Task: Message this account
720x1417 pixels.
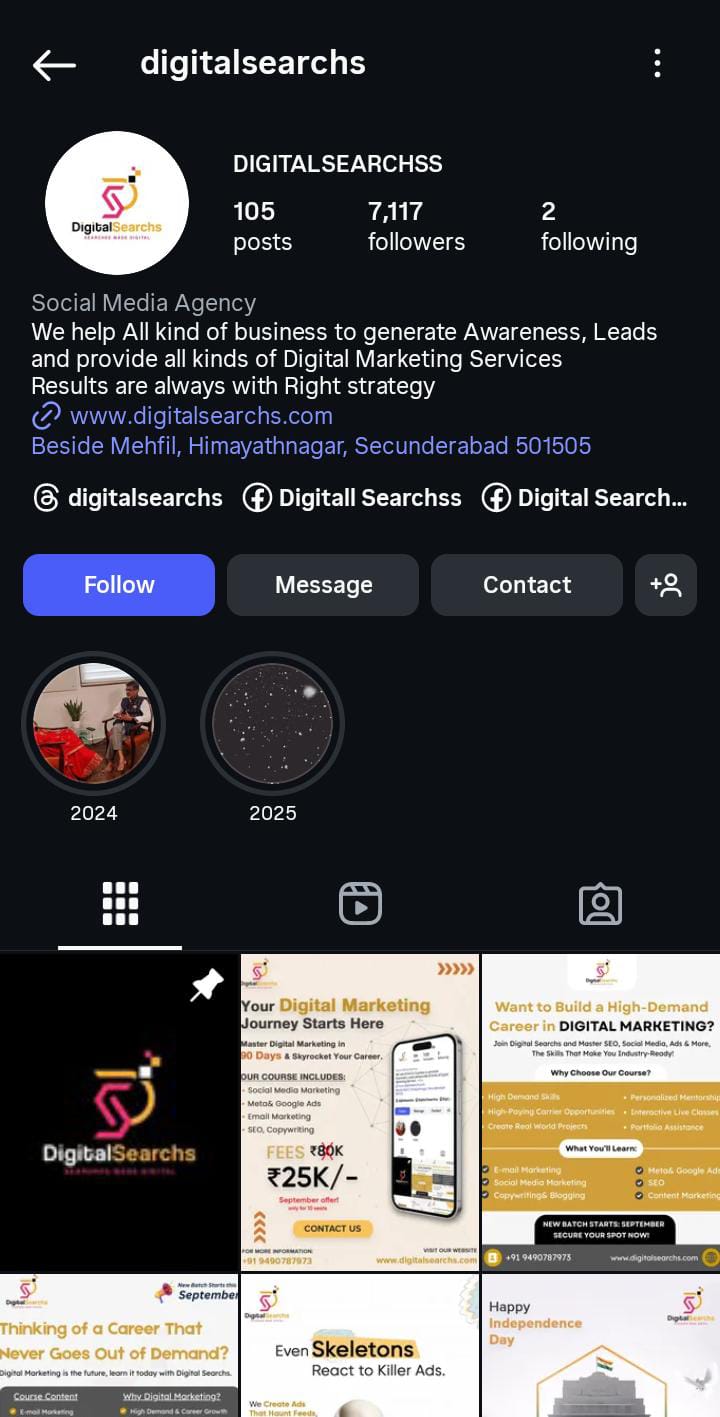Action: click(323, 585)
